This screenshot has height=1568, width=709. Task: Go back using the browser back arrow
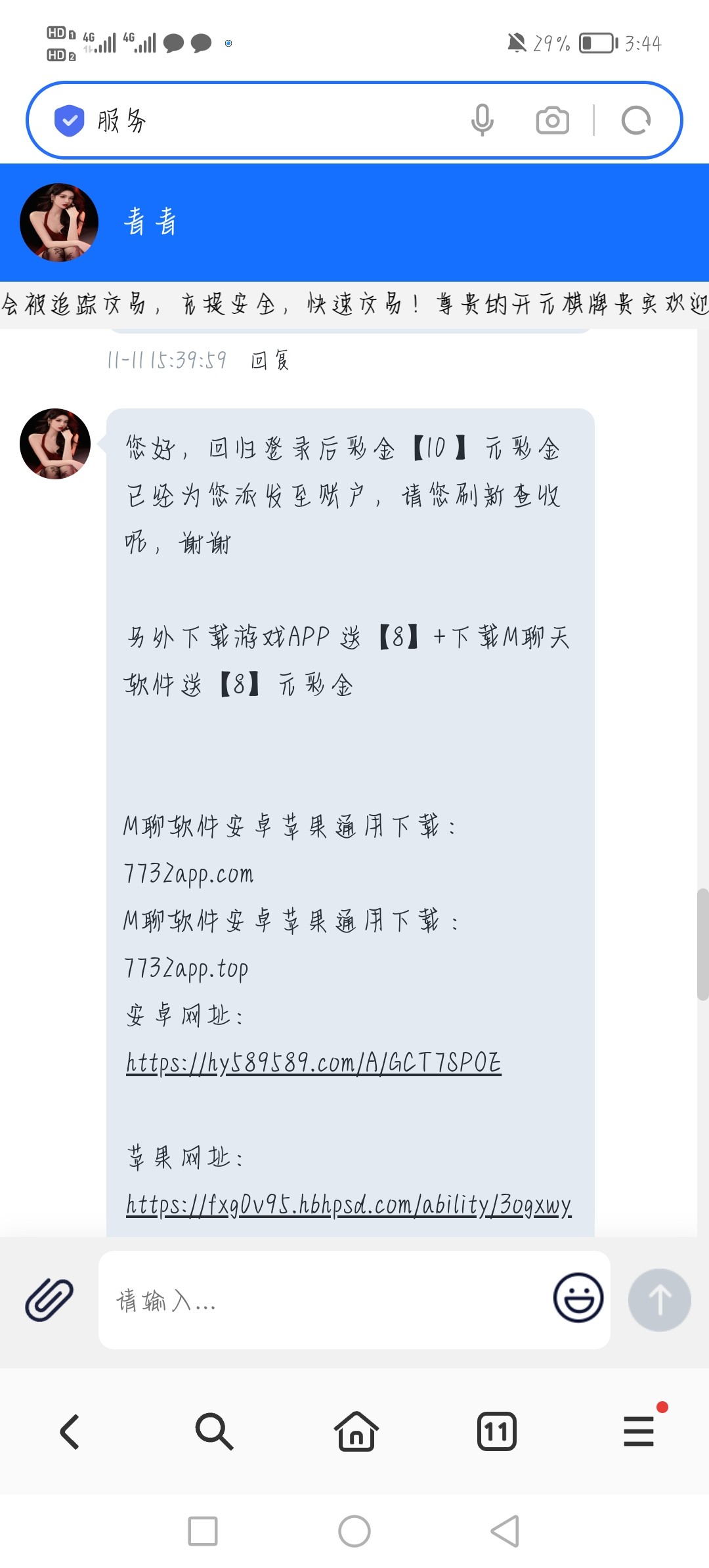pos(70,1431)
